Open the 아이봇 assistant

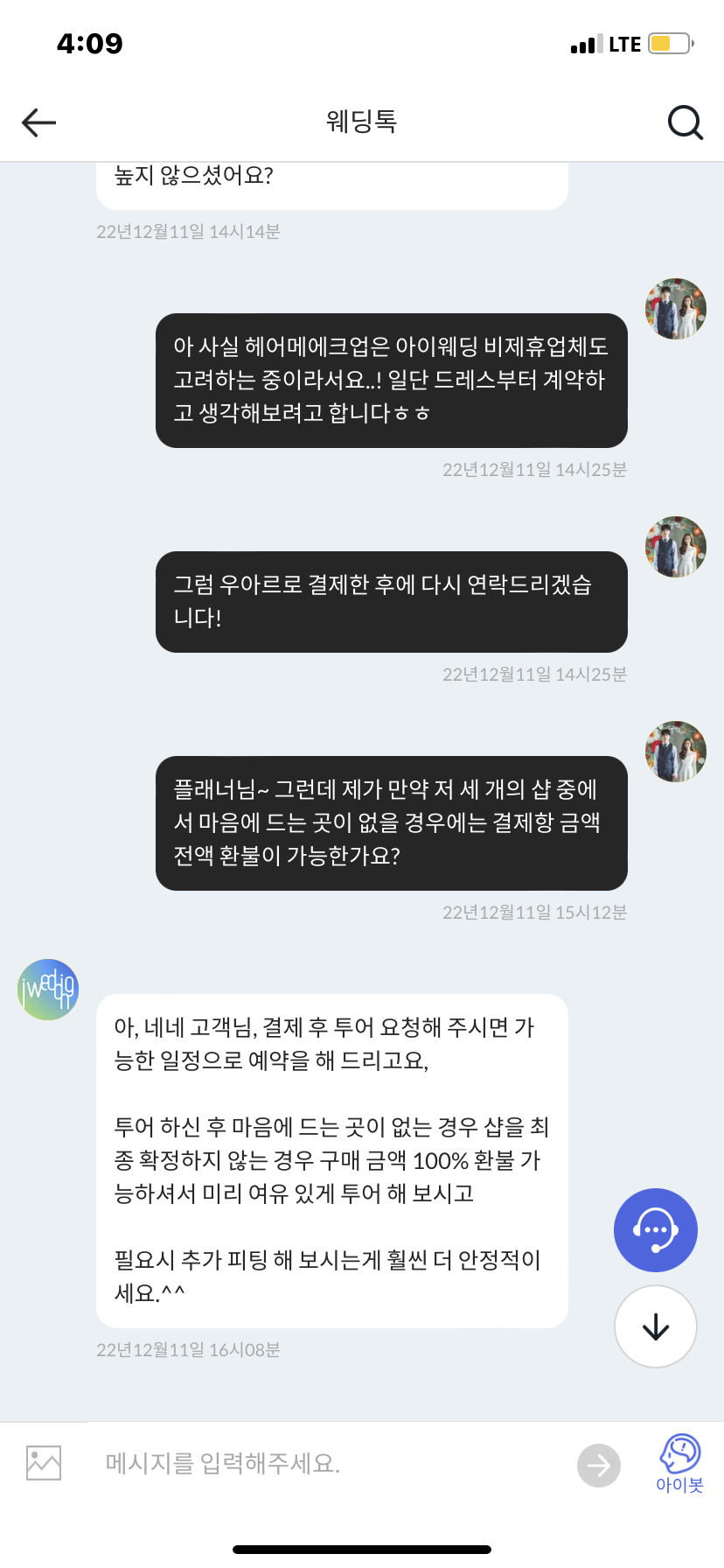point(679,1463)
